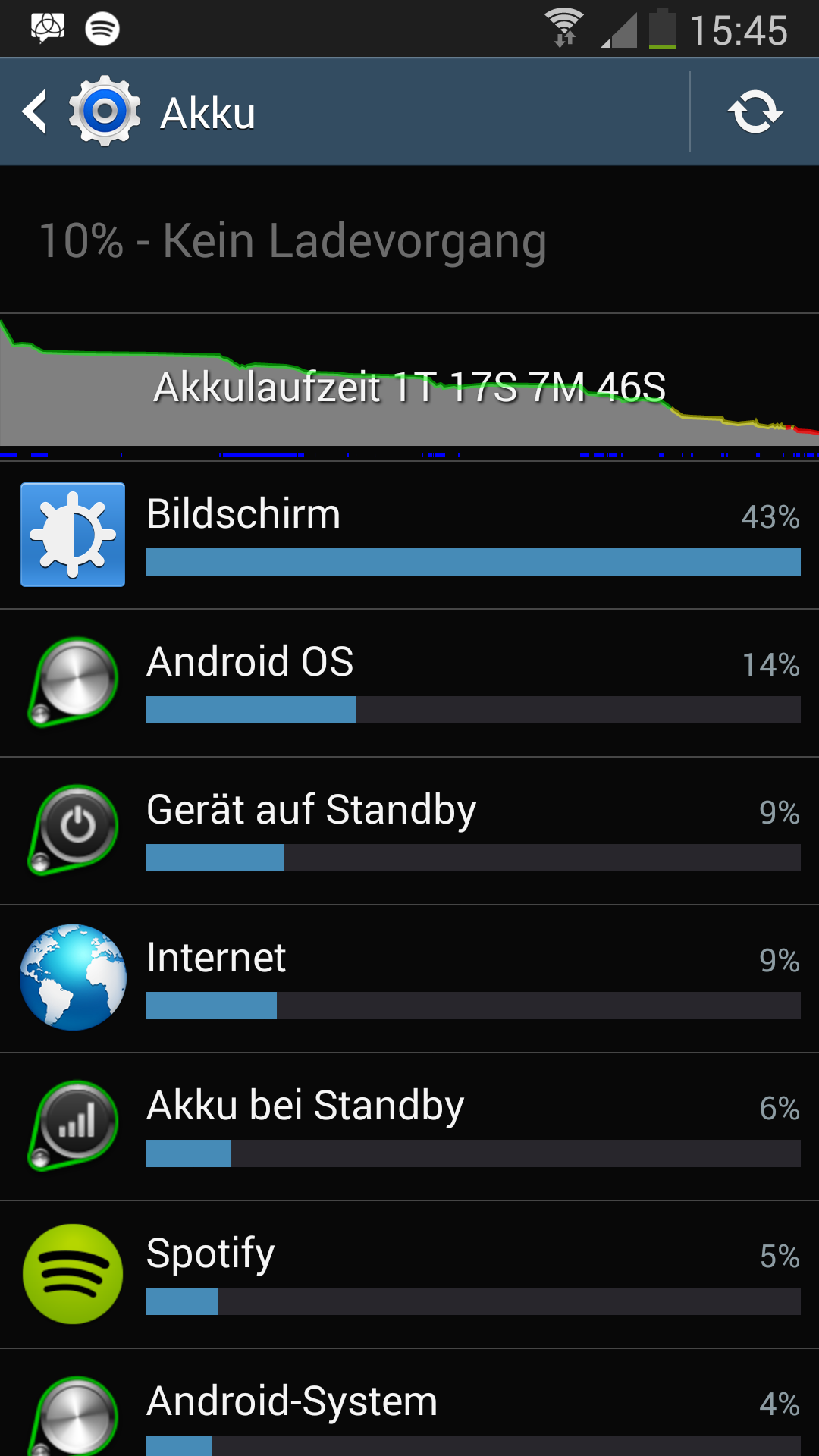
Task: Open Android-System usage entry
Action: tap(409, 1403)
